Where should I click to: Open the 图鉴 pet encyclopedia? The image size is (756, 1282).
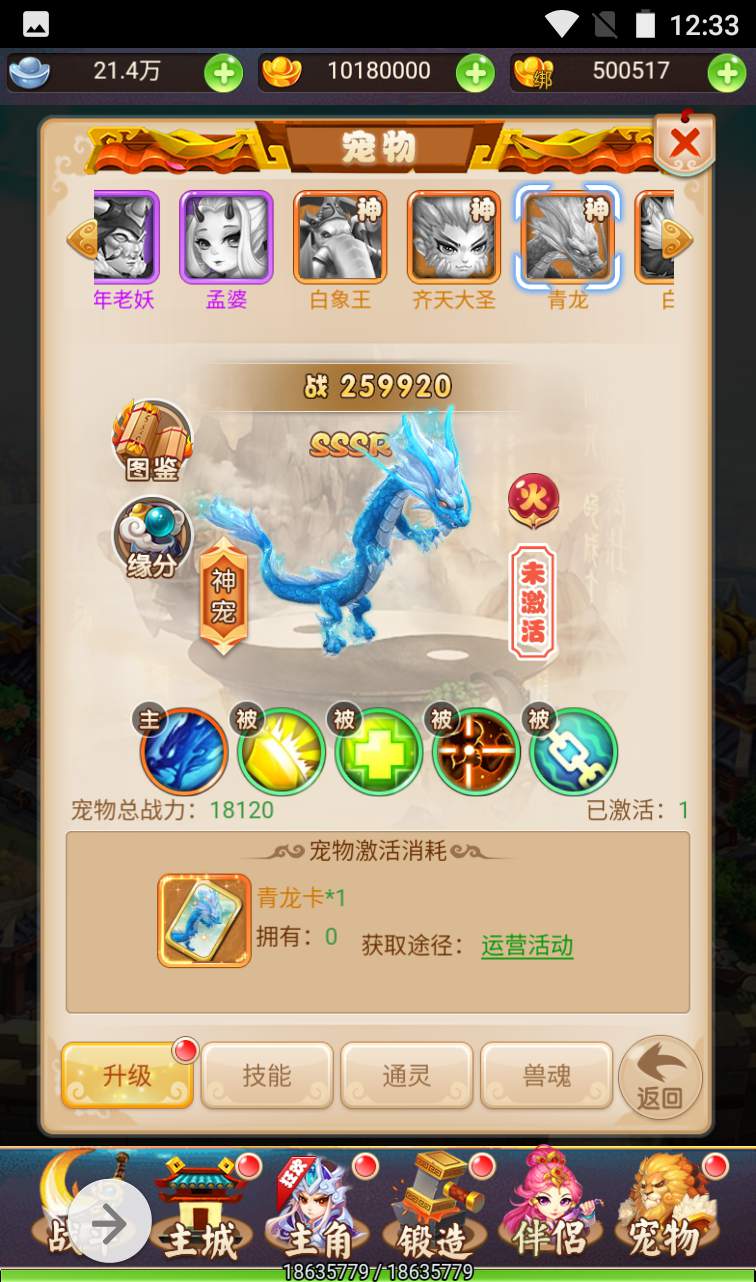(x=152, y=441)
